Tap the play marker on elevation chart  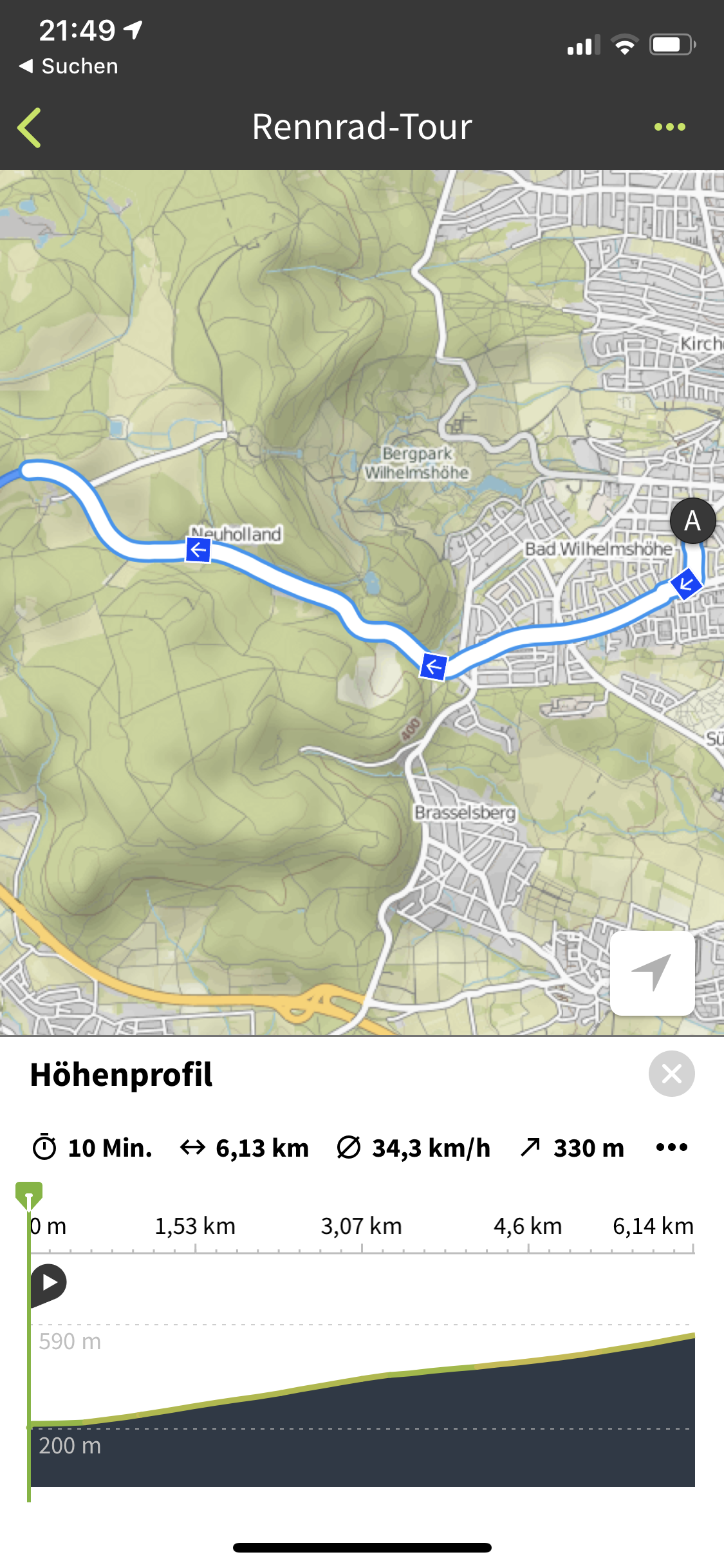click(x=49, y=1283)
